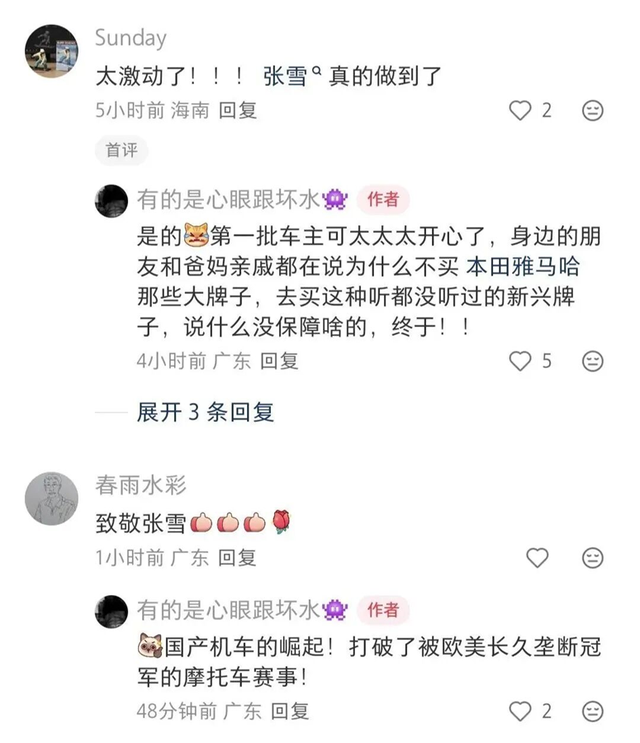Dislike the author's reply about 第一批车主
The width and height of the screenshot is (640, 743).
(x=593, y=360)
